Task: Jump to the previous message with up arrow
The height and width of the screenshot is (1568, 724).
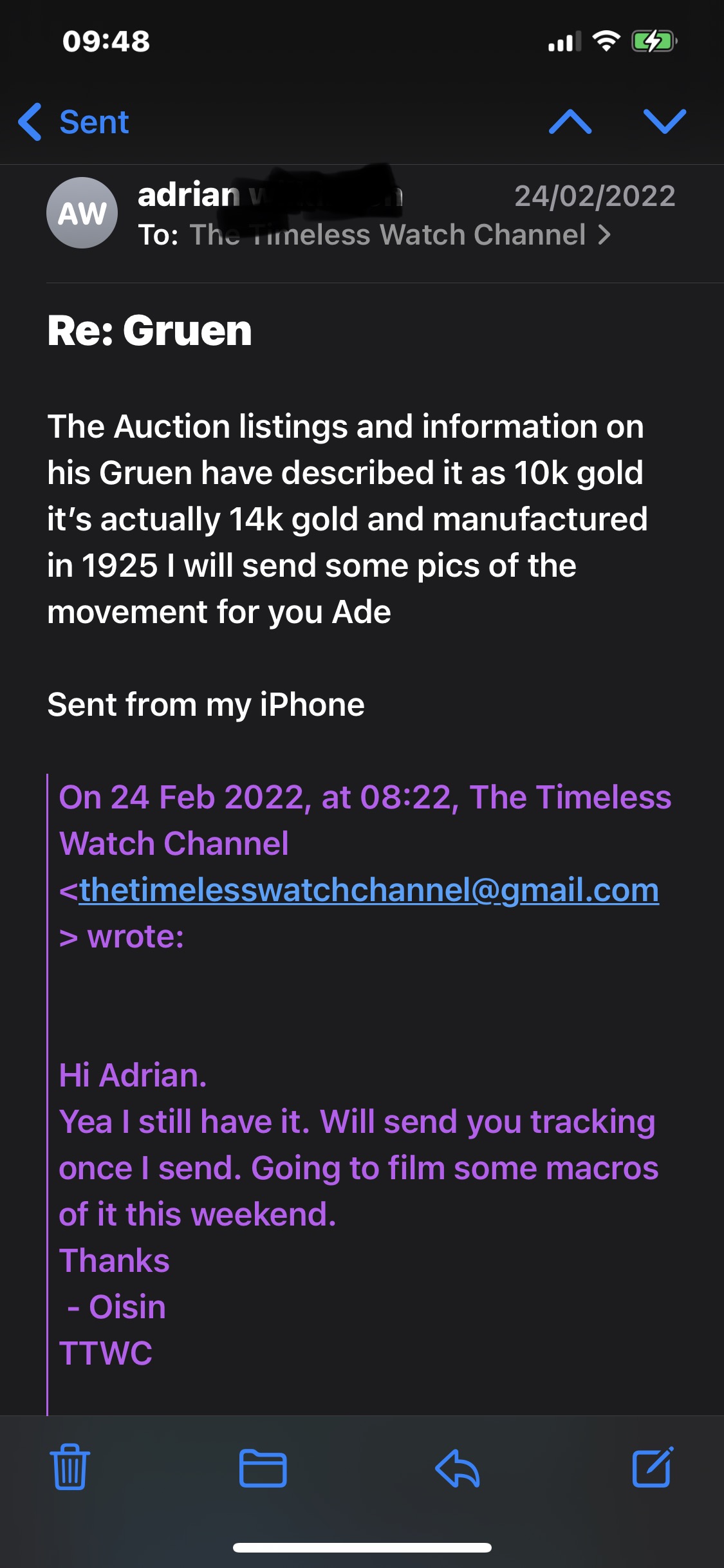Action: point(570,122)
